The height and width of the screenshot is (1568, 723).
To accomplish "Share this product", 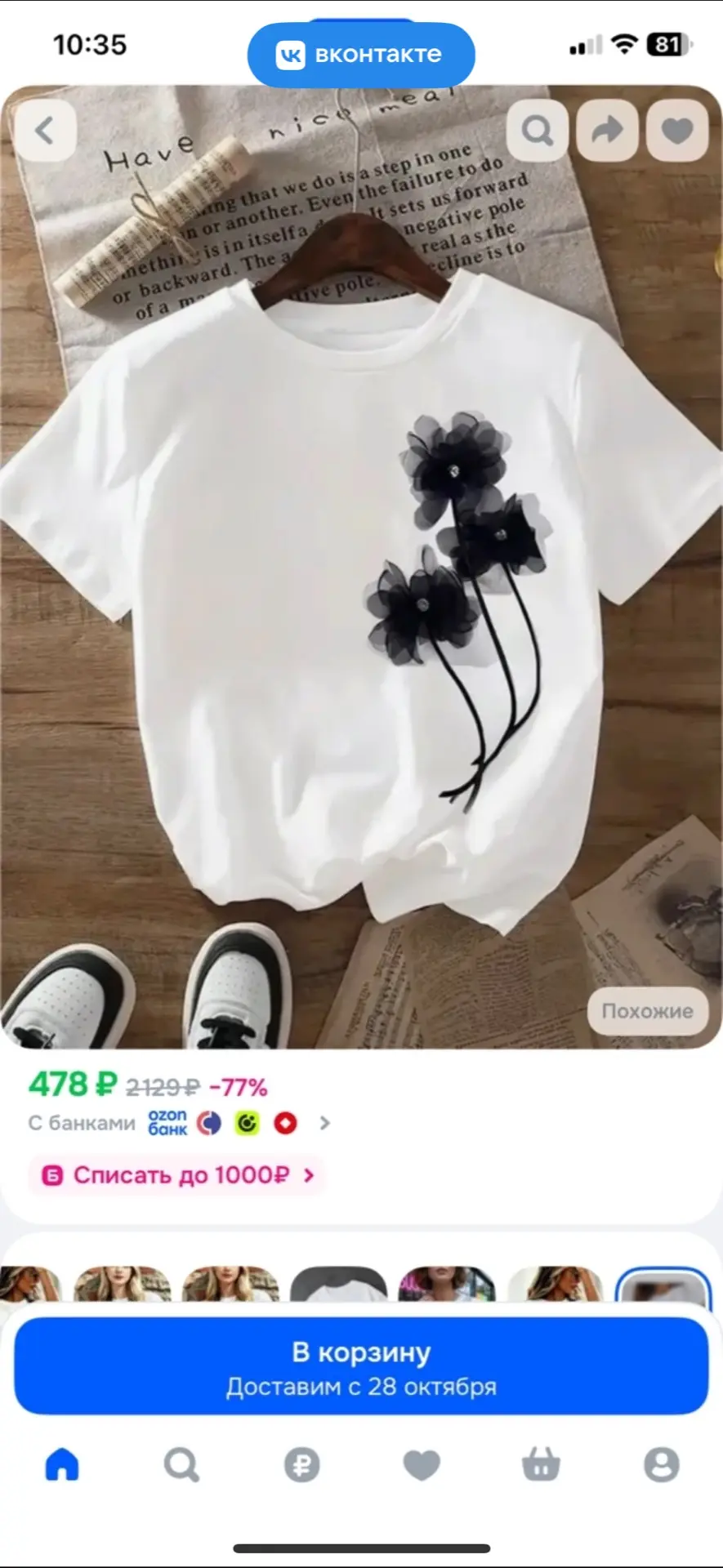I will click(607, 131).
